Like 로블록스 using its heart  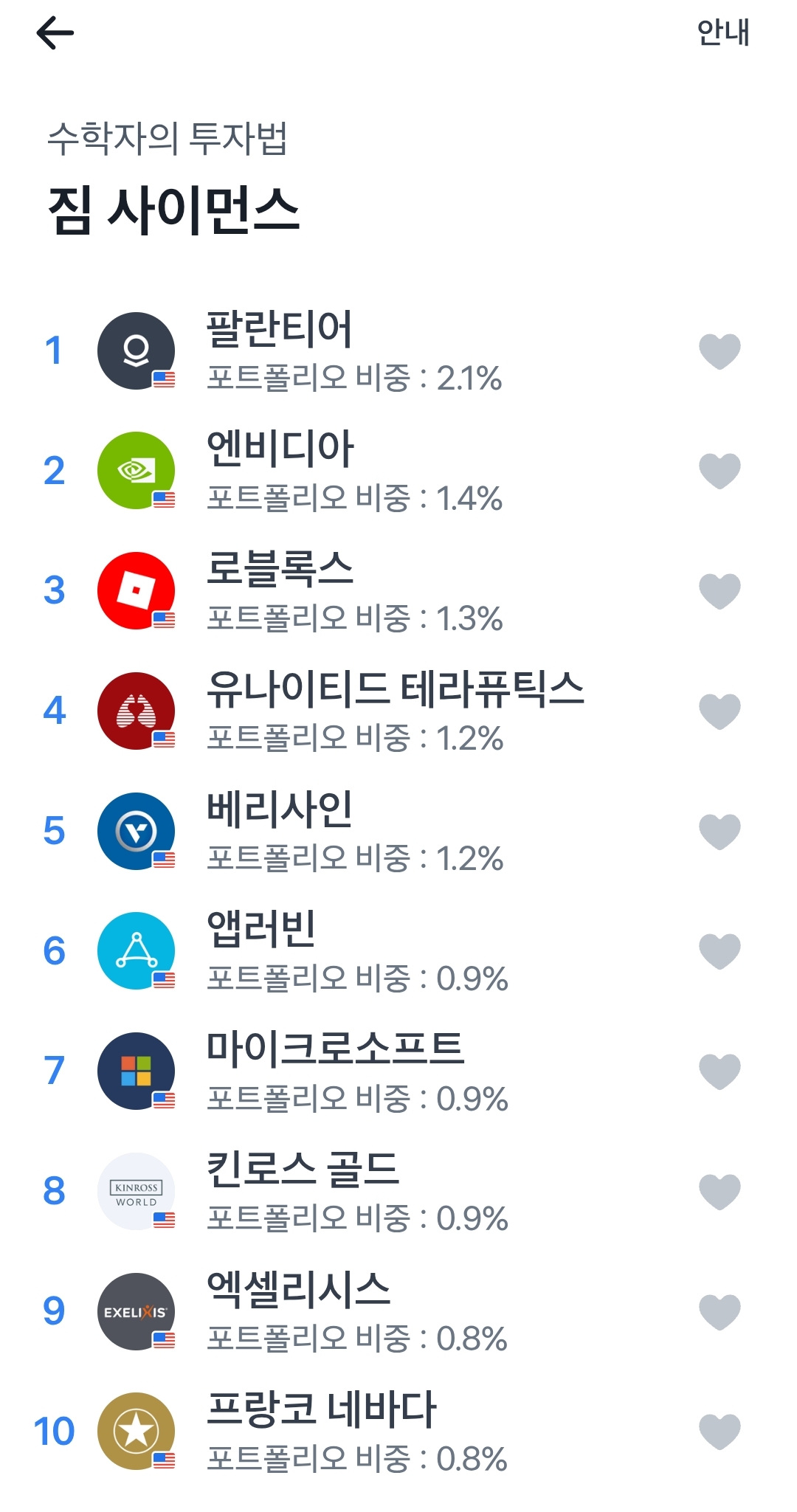tap(720, 591)
